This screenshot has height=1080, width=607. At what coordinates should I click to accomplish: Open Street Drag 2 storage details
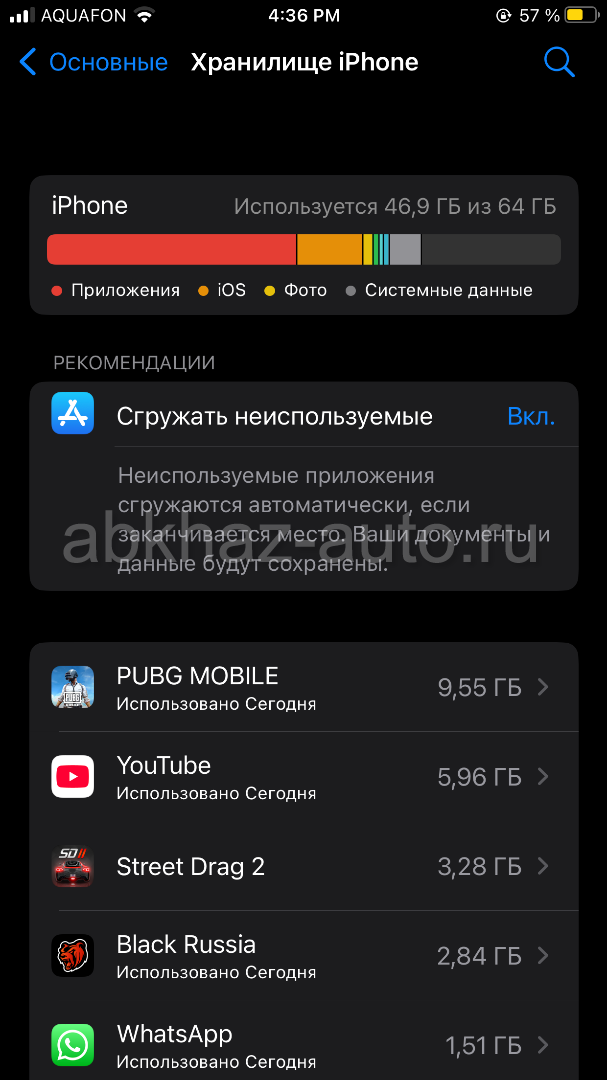click(304, 866)
